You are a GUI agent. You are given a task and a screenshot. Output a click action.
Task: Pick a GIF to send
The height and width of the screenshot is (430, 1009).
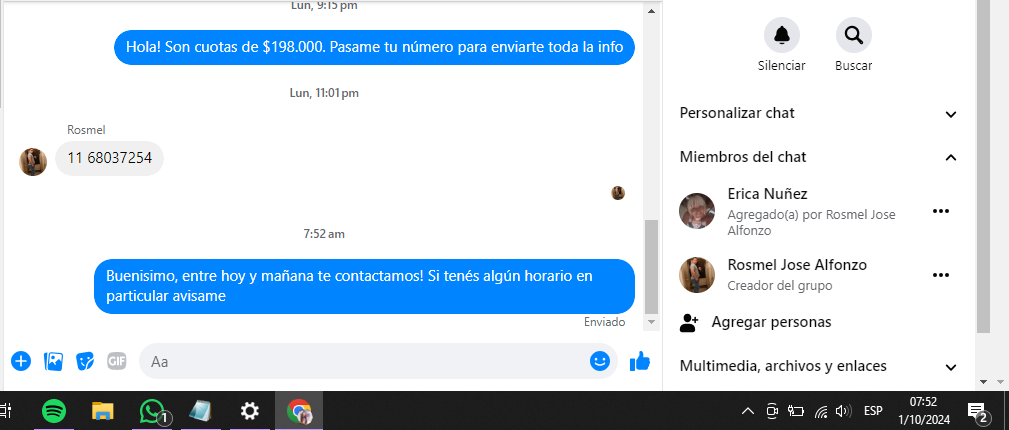[x=117, y=361]
